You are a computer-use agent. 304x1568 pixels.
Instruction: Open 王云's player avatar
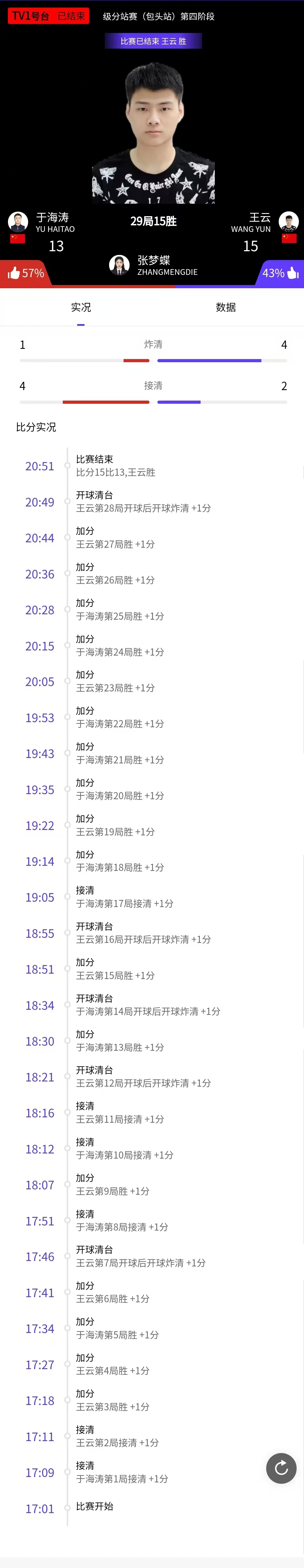[x=288, y=222]
